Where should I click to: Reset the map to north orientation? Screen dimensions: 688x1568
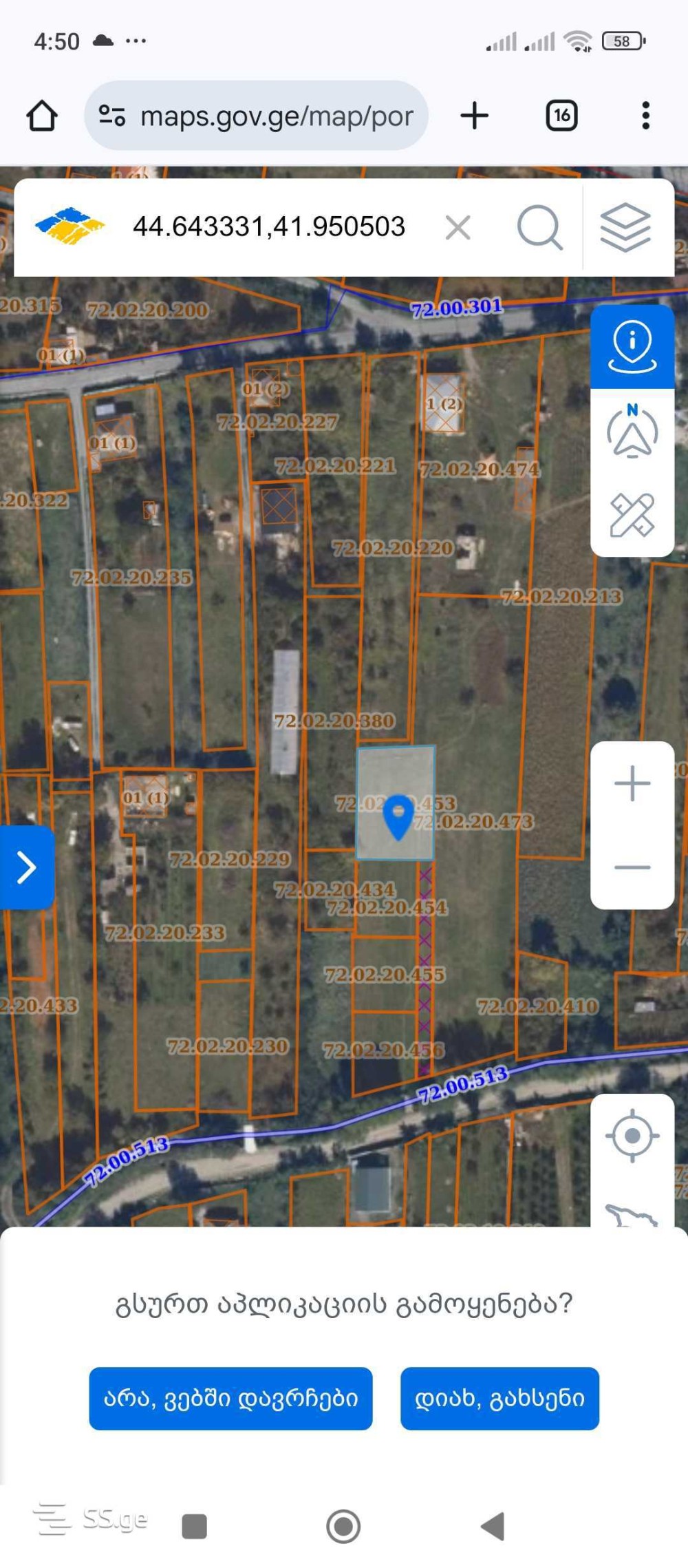coord(632,432)
